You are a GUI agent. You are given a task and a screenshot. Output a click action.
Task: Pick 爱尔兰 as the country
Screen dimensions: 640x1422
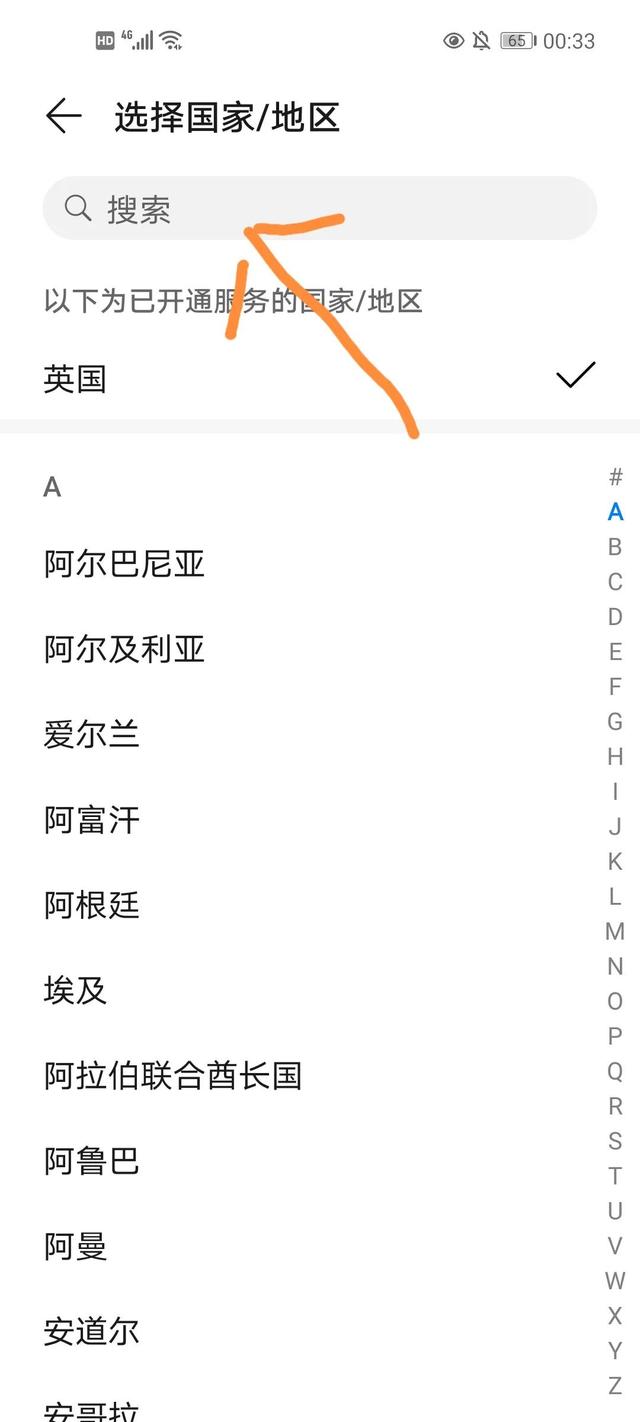[91, 735]
